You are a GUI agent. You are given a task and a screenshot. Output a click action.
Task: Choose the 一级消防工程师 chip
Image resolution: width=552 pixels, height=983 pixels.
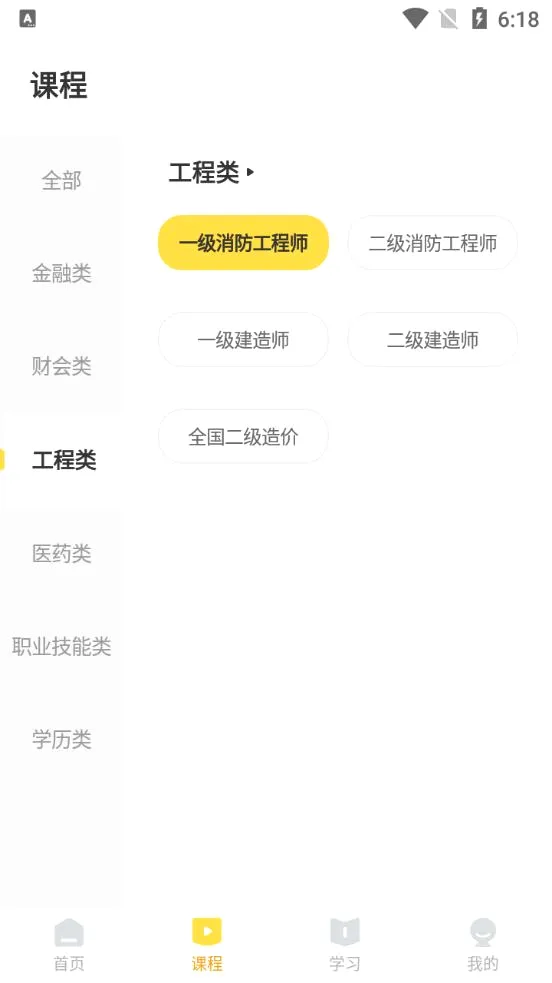tap(243, 243)
